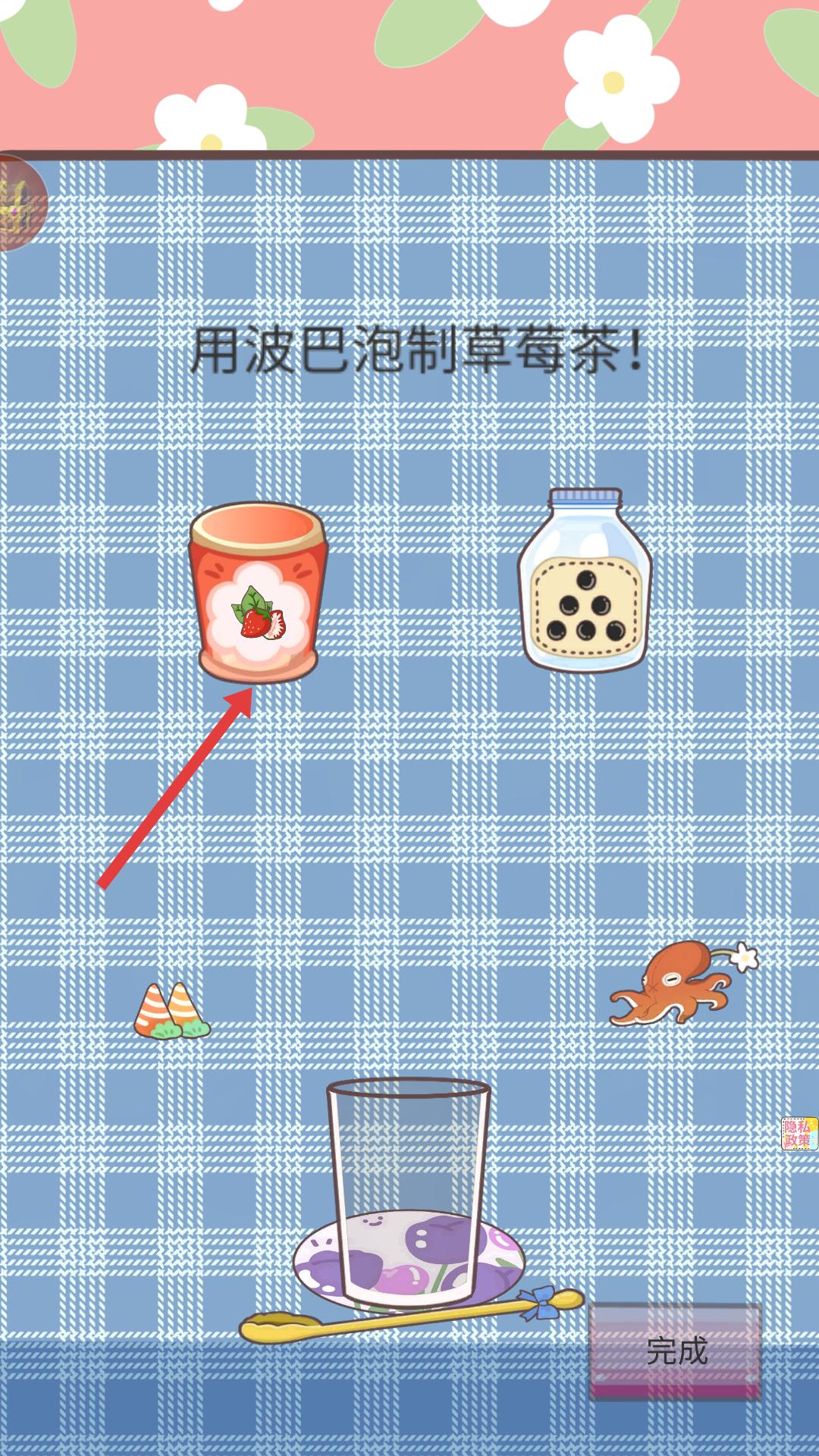Tap the 完成 button to finish
Viewport: 819px width, 1456px height.
coord(676,1351)
